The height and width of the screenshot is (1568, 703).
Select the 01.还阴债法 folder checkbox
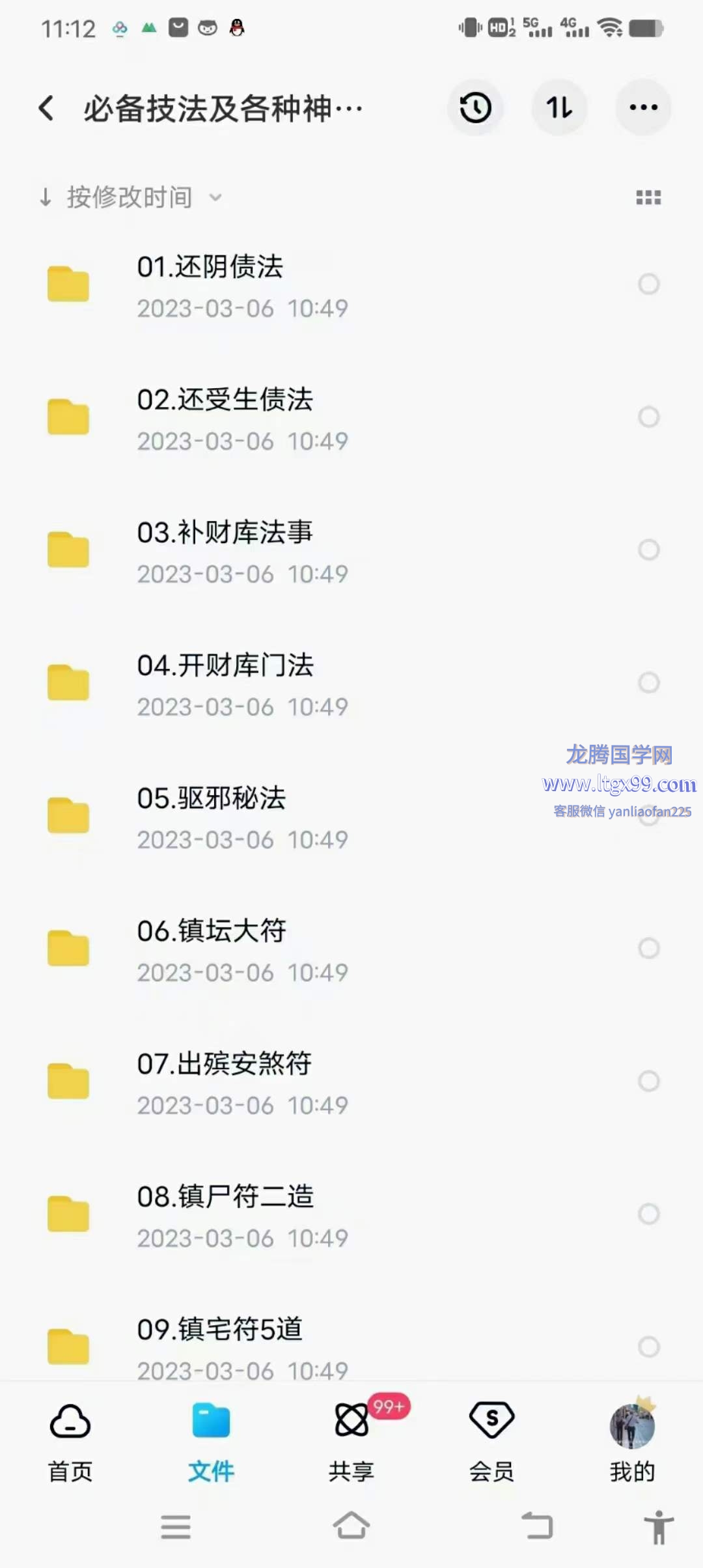pyautogui.click(x=648, y=284)
